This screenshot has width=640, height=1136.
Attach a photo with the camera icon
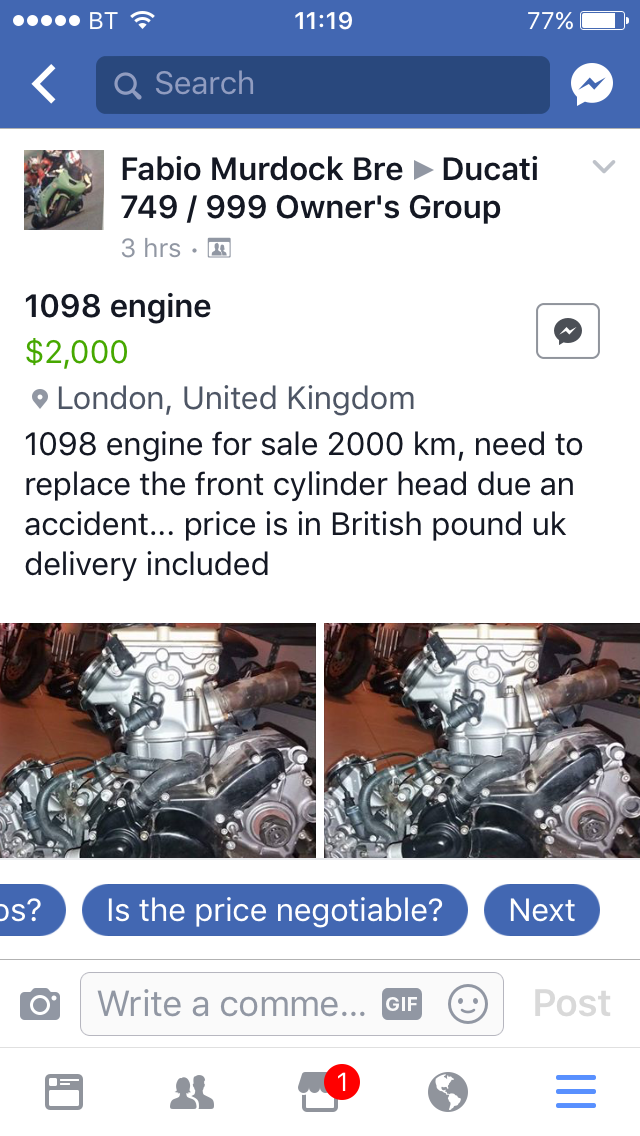coord(40,1003)
